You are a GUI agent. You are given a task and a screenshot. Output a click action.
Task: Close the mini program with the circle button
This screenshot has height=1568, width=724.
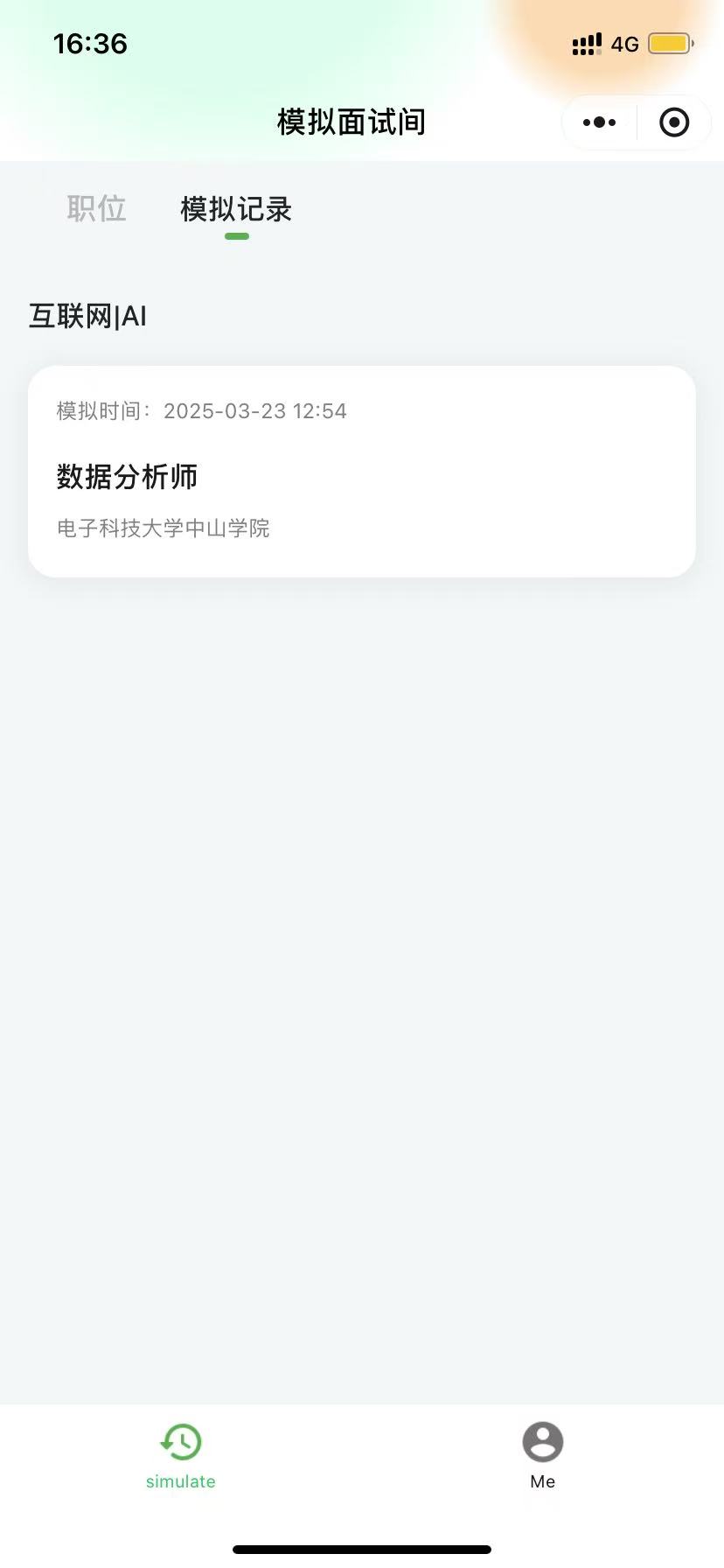pos(674,122)
